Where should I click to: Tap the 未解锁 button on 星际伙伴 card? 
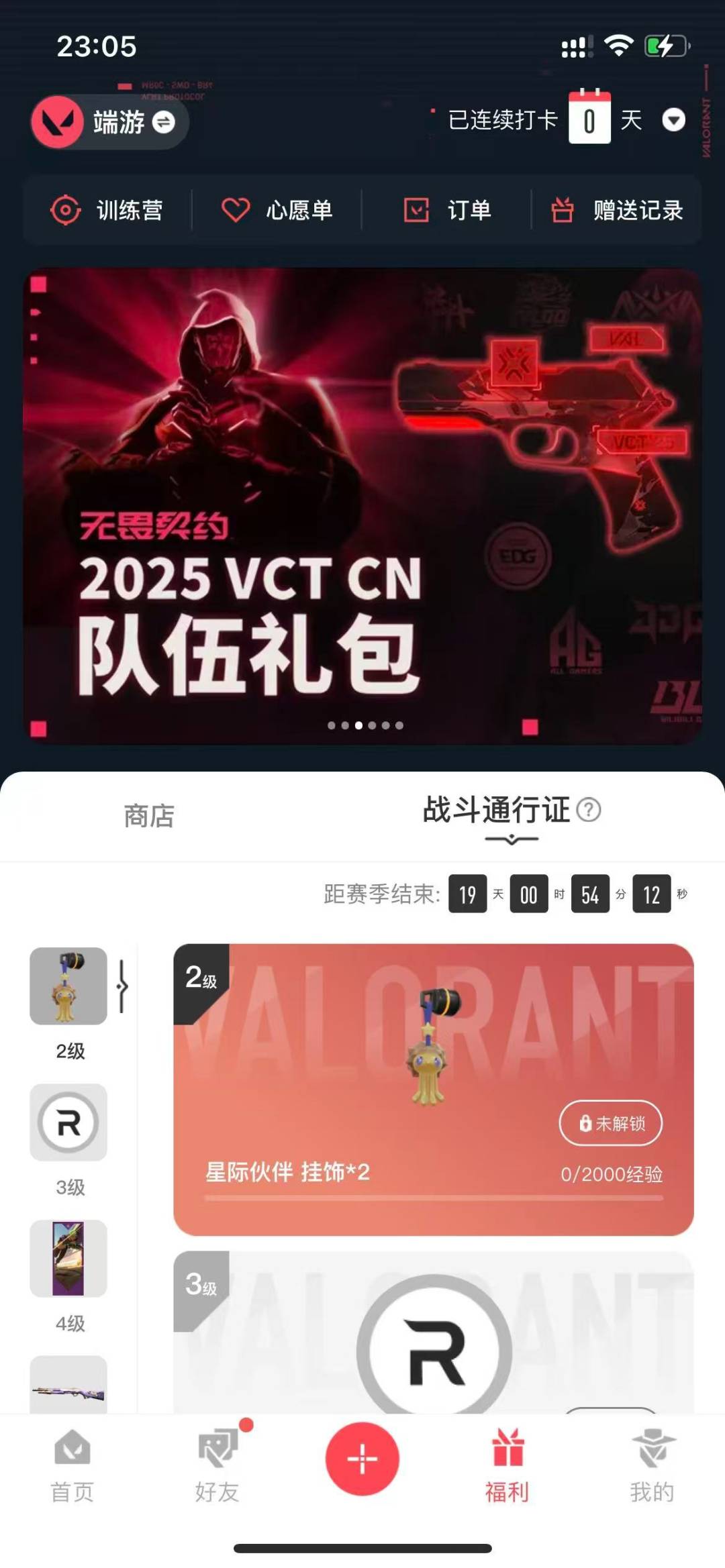click(x=610, y=1123)
